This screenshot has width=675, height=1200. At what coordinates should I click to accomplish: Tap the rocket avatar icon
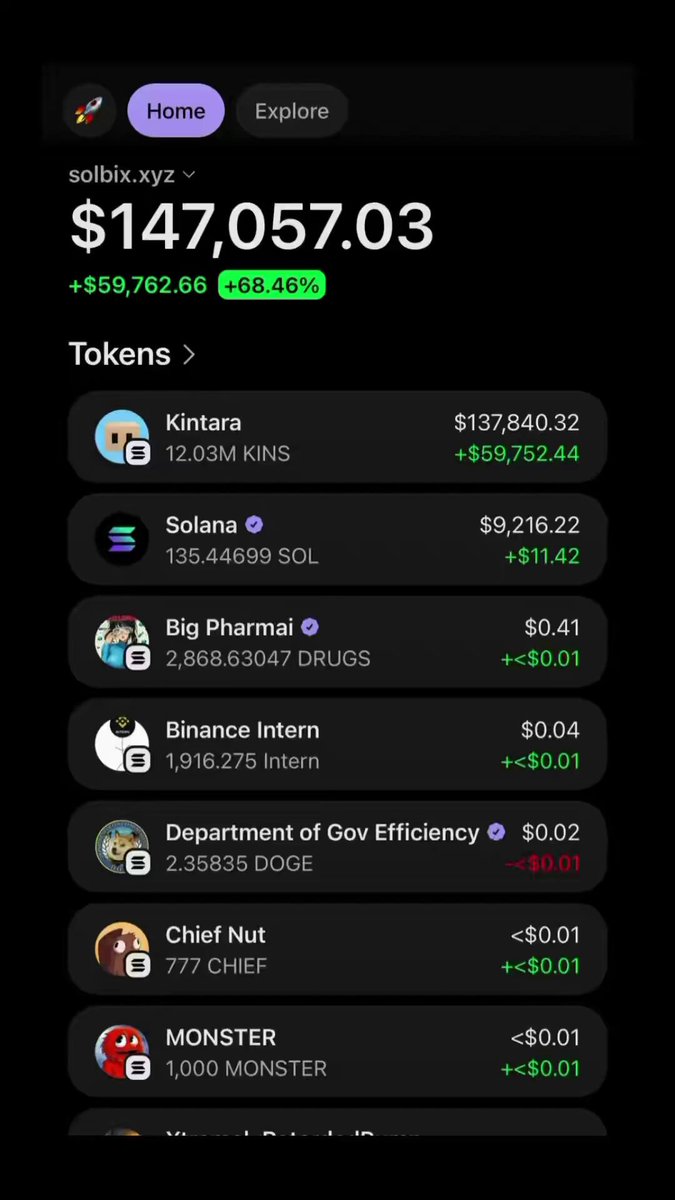(x=90, y=111)
